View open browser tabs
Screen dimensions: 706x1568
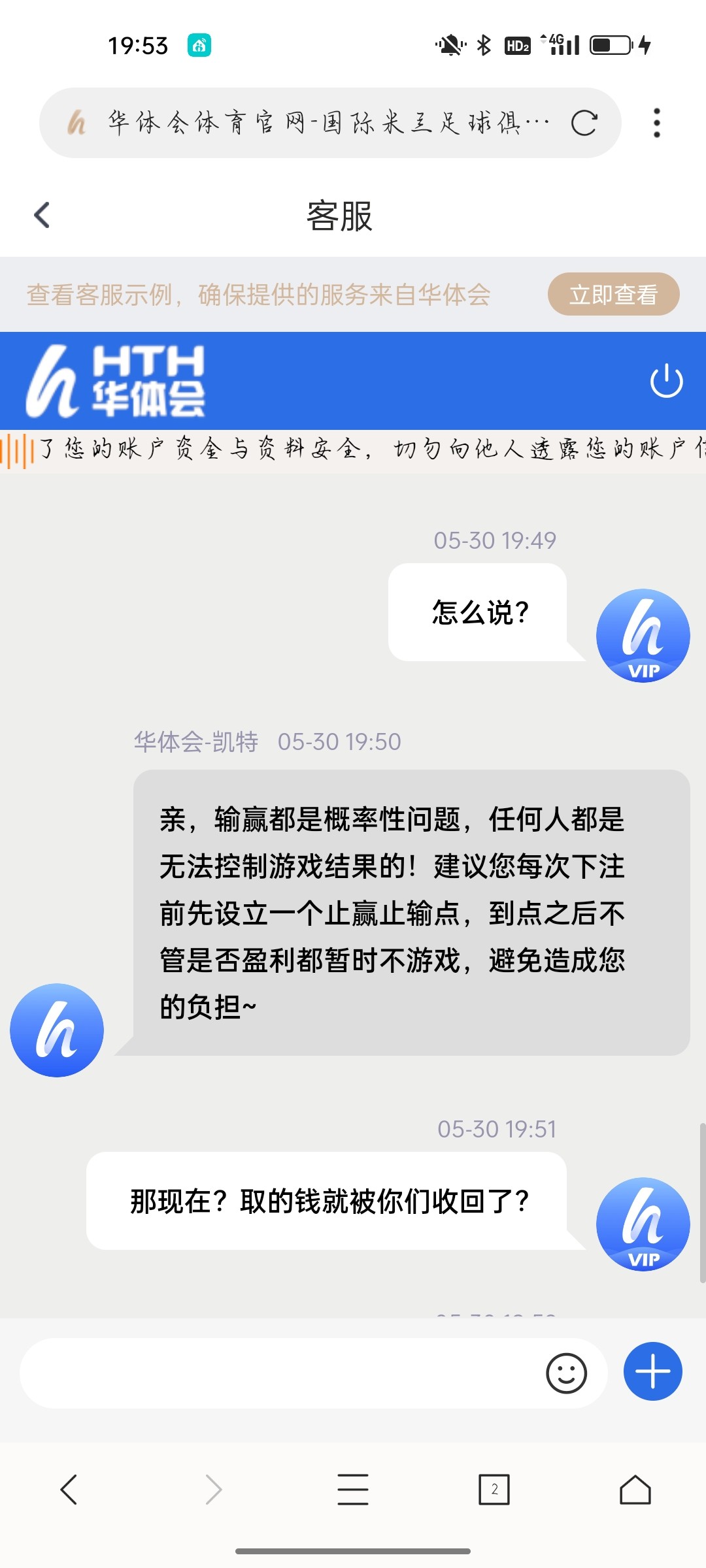pyautogui.click(x=494, y=1490)
